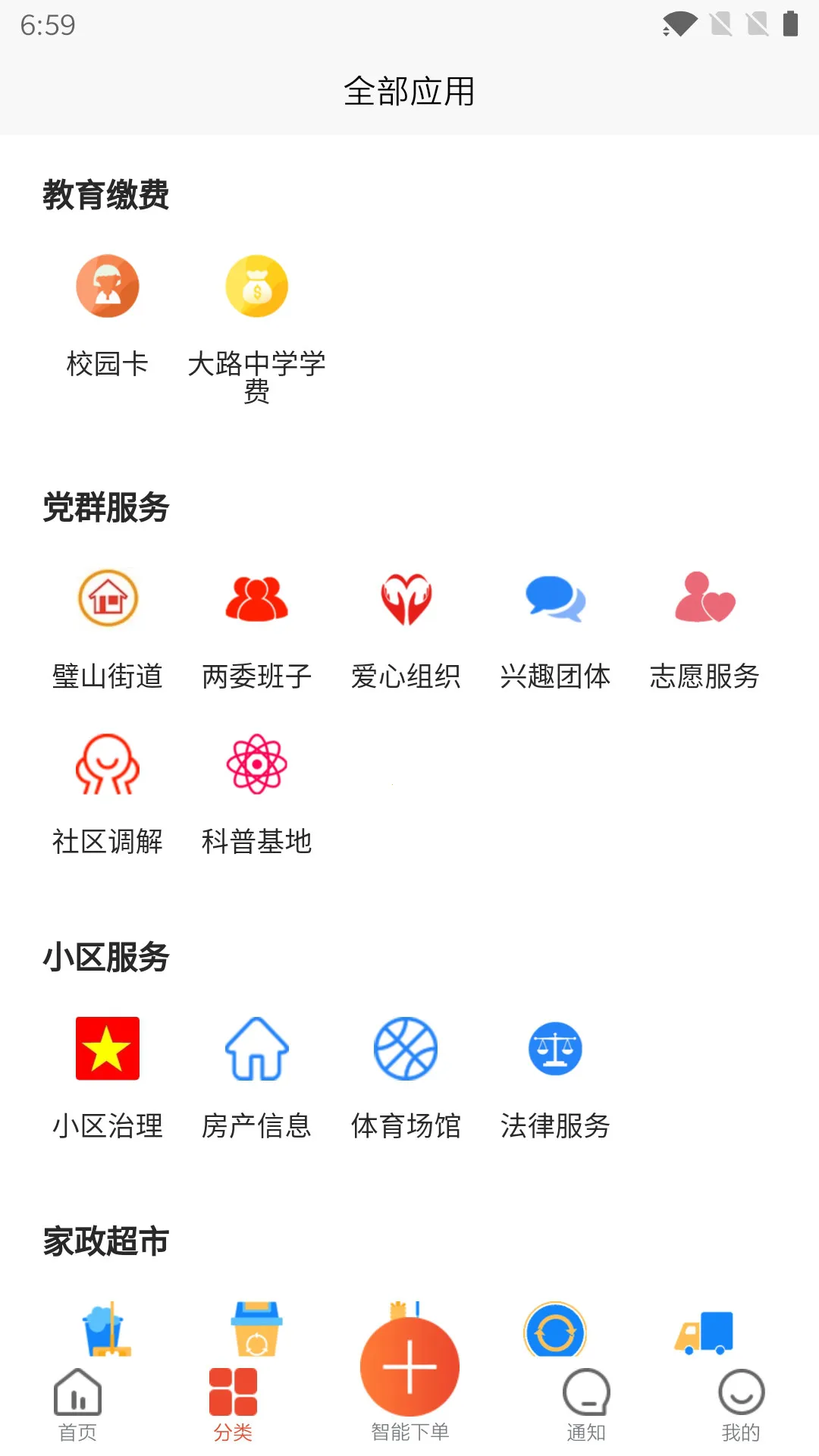819x1456 pixels.
Task: Switch to the 首页 tab
Action: tap(77, 1404)
